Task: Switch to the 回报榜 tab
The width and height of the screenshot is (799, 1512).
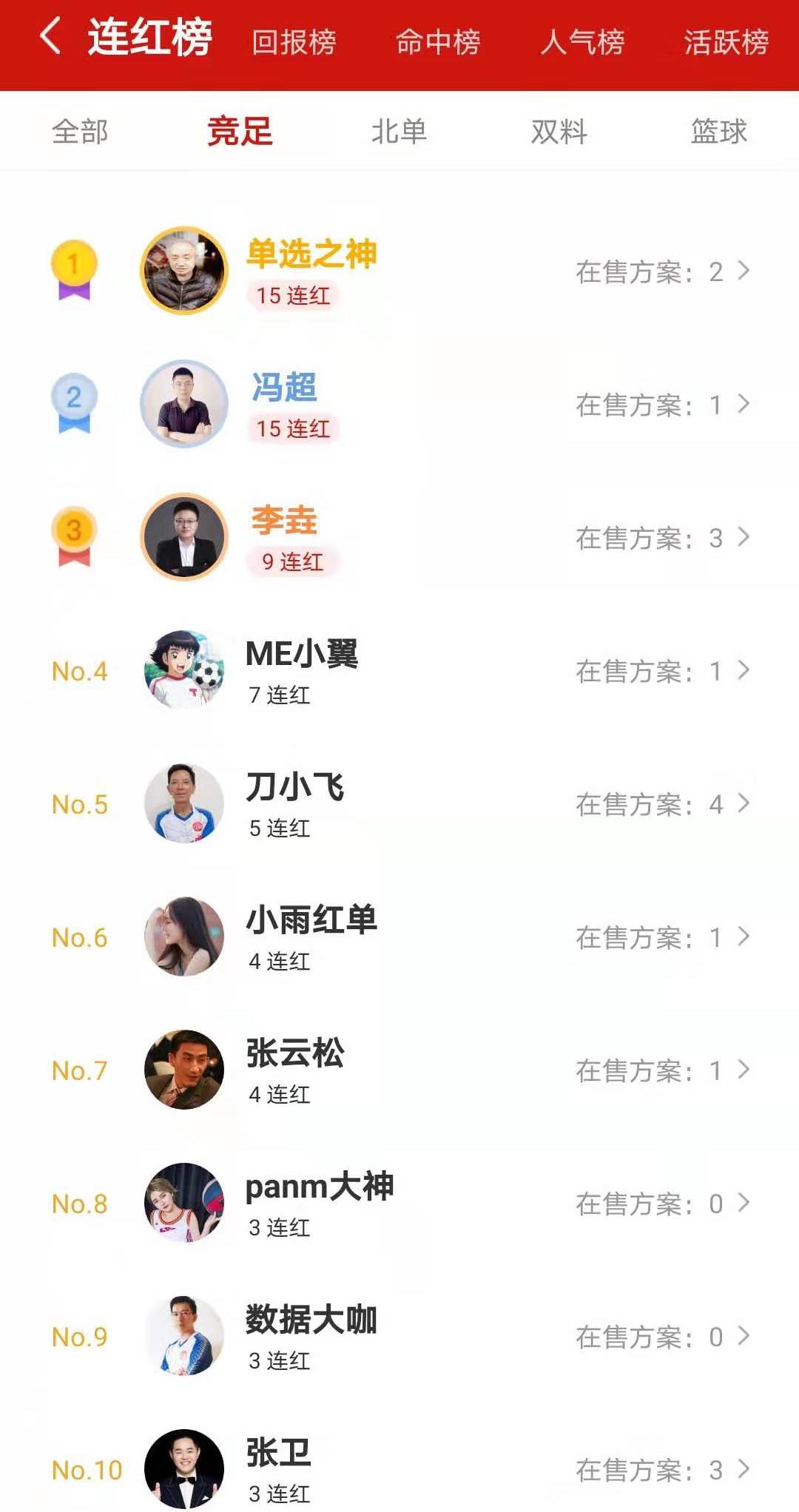Action: 294,41
